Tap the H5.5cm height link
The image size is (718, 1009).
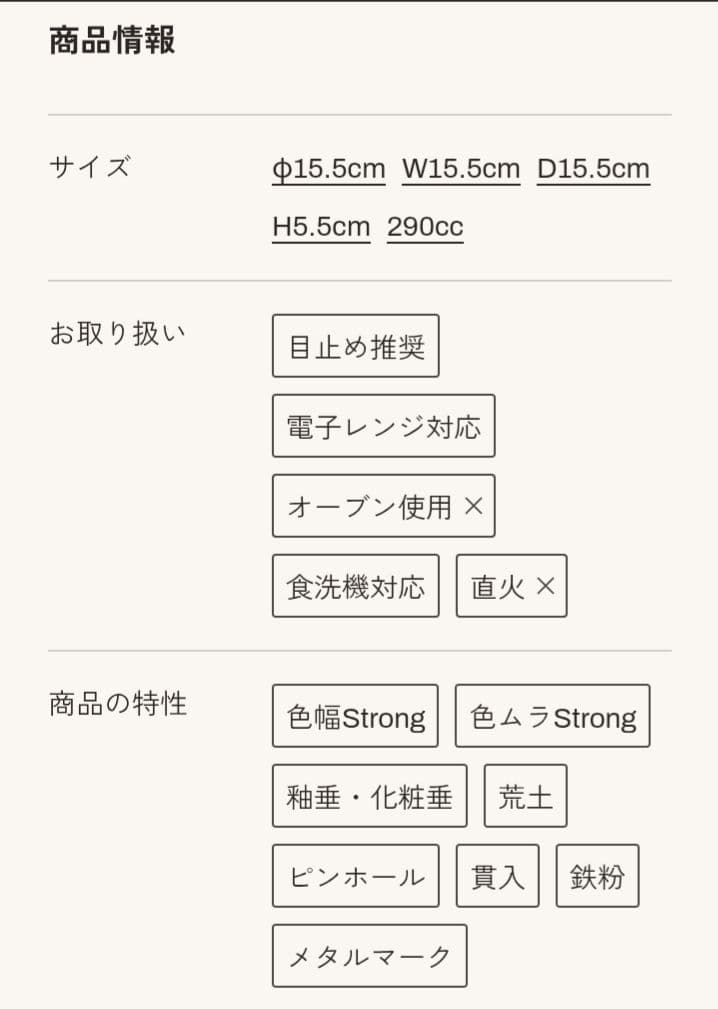(321, 227)
